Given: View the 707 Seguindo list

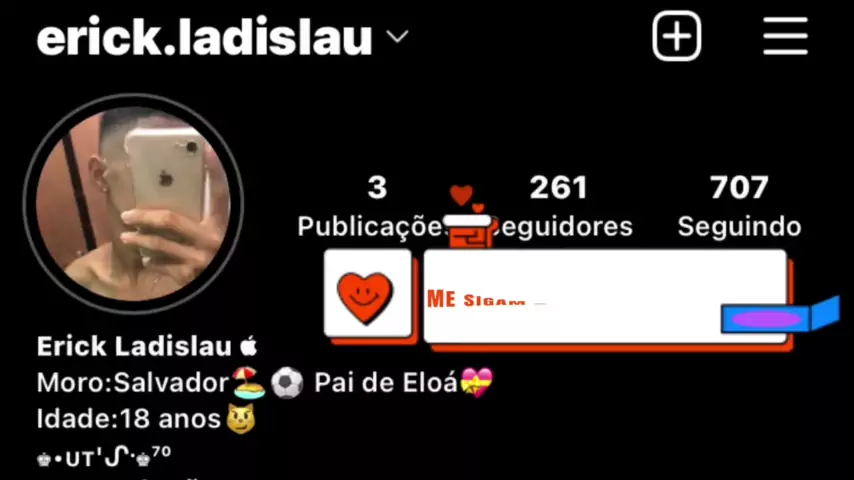Looking at the screenshot, I should pos(739,205).
